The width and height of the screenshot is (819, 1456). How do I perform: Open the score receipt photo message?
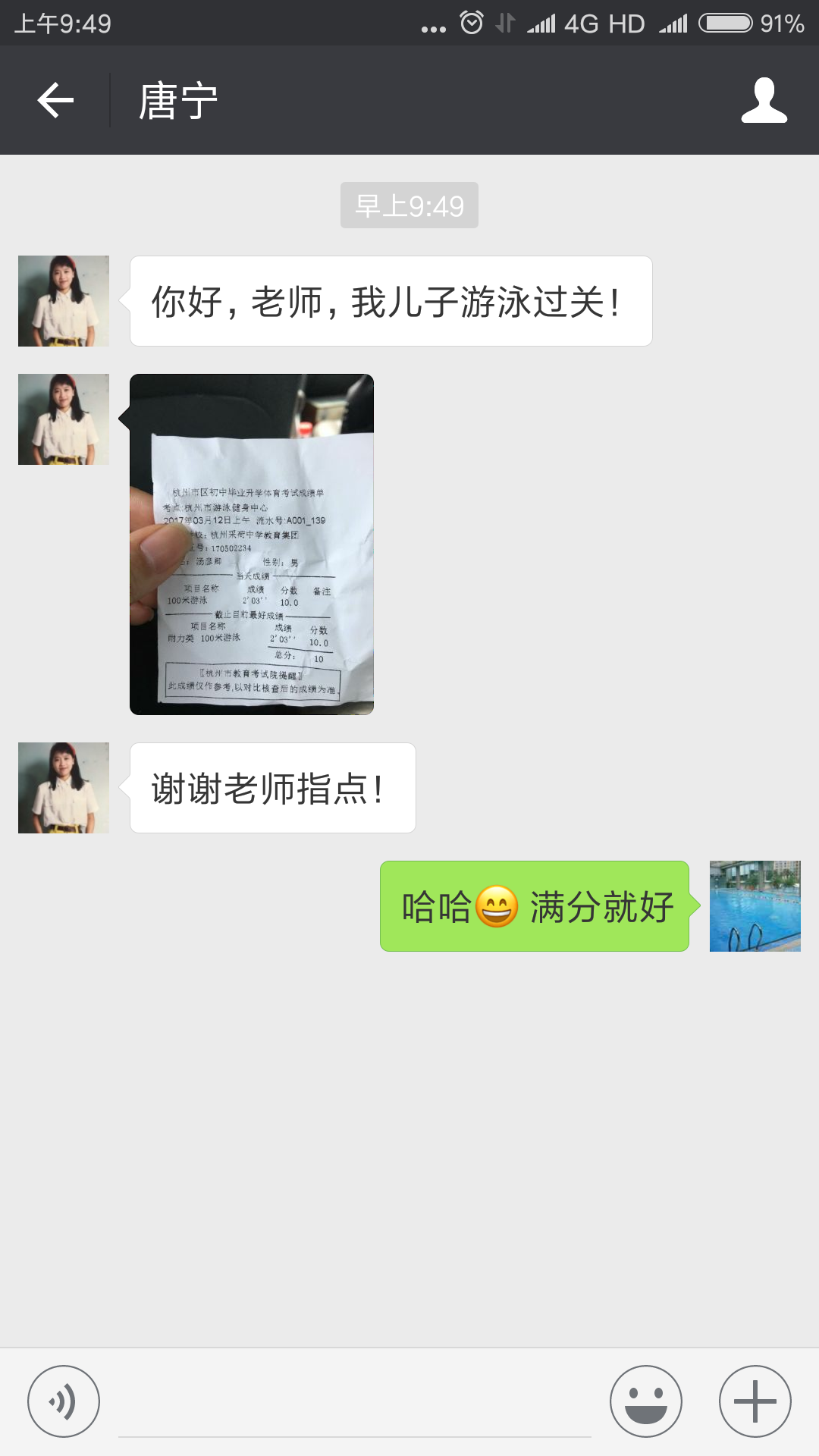252,544
